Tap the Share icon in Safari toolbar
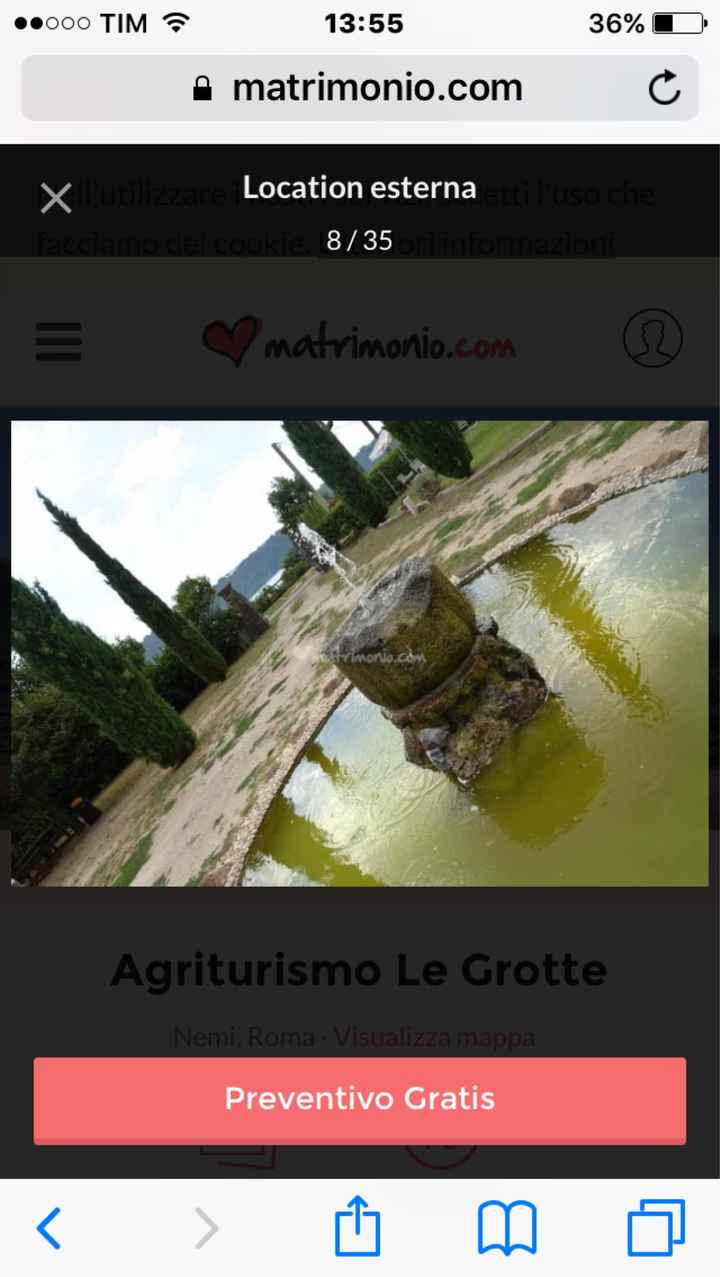720x1277 pixels. click(357, 1225)
